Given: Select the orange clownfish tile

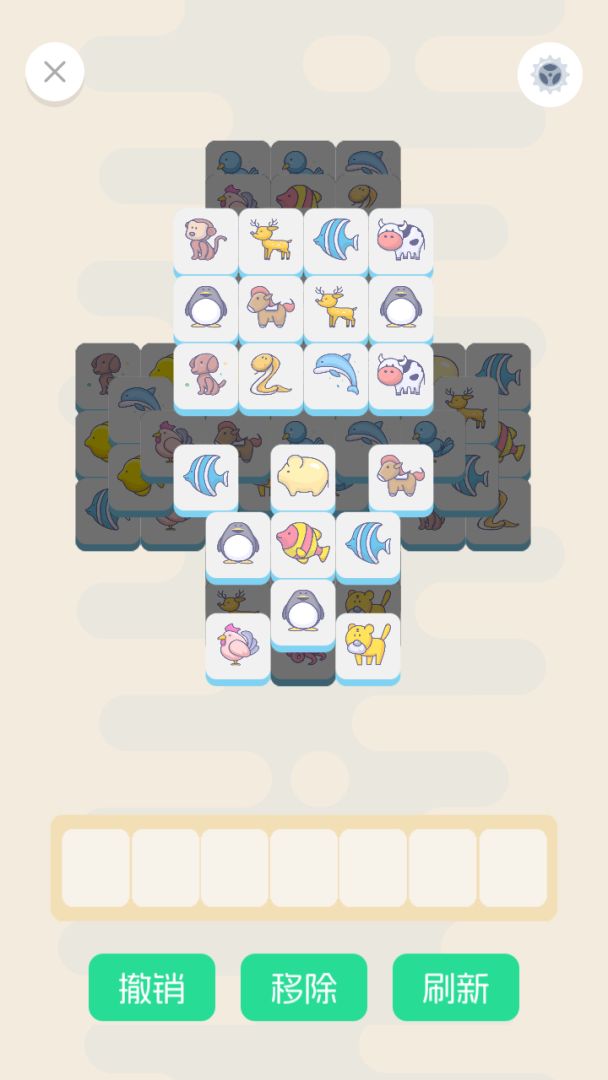Looking at the screenshot, I should [303, 543].
